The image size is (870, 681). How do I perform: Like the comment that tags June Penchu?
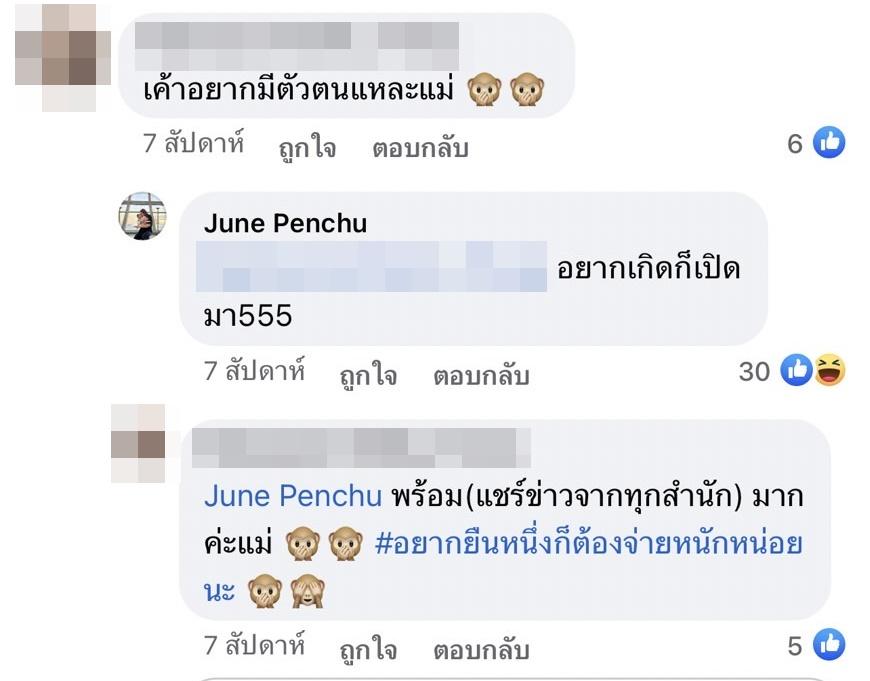pos(367,650)
